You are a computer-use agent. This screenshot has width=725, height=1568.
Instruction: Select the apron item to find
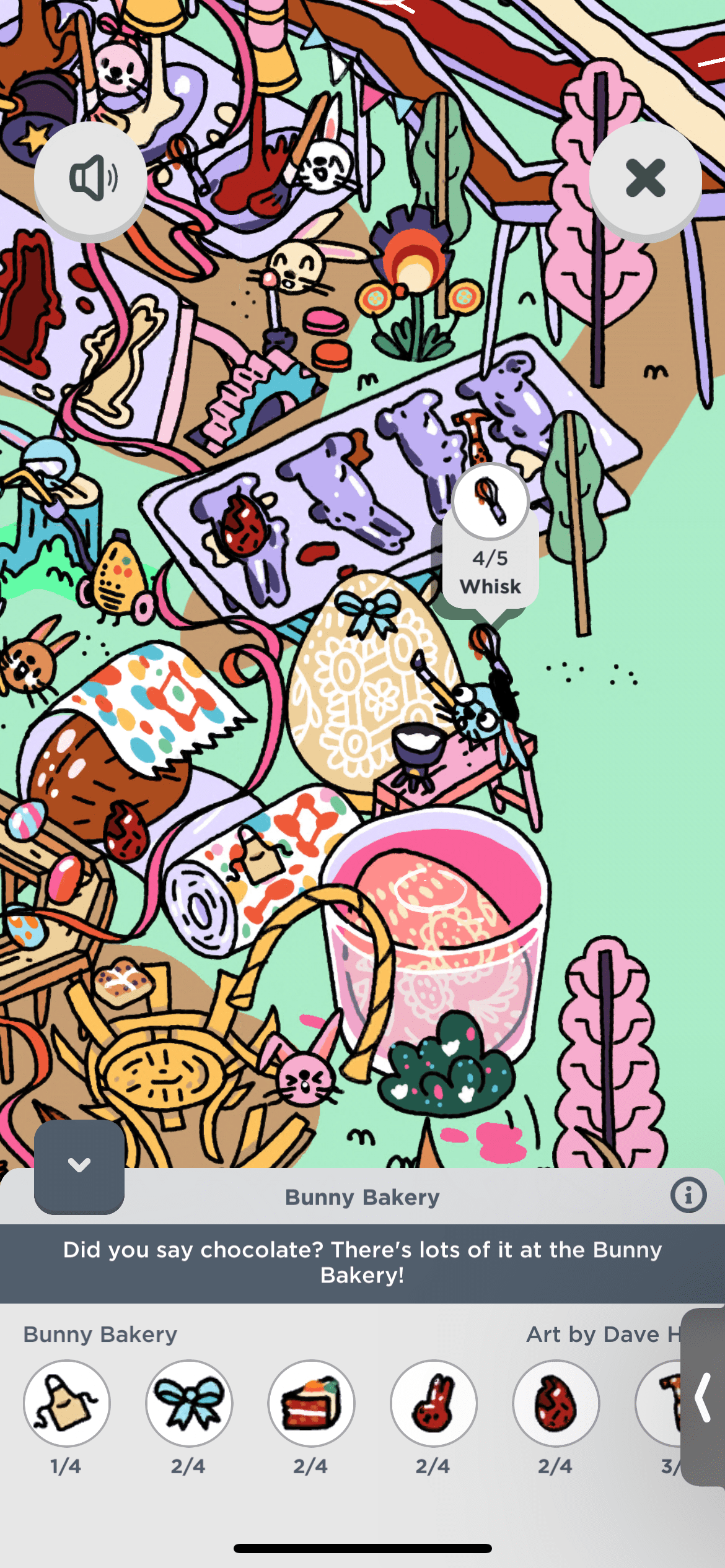coord(67,1403)
